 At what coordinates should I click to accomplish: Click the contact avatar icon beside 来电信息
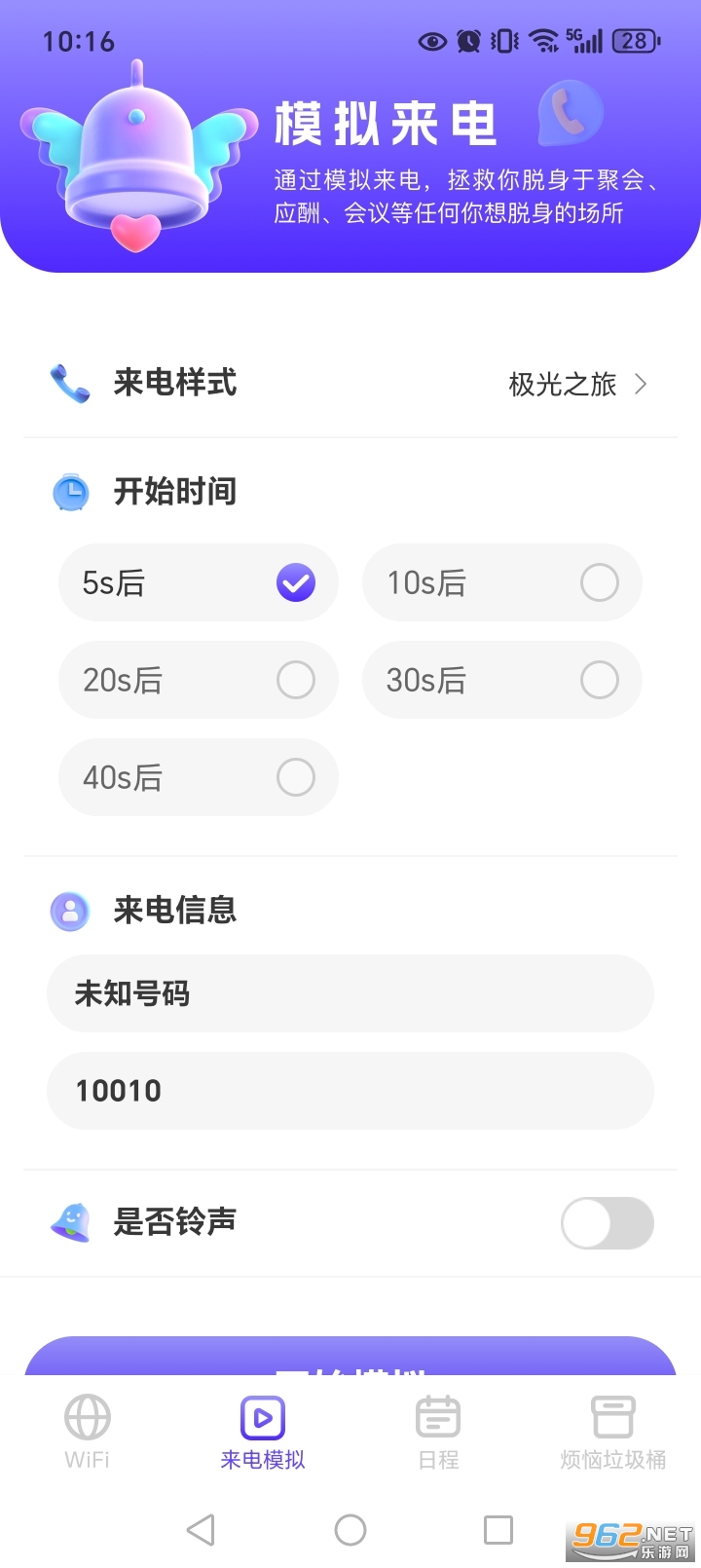tap(69, 911)
